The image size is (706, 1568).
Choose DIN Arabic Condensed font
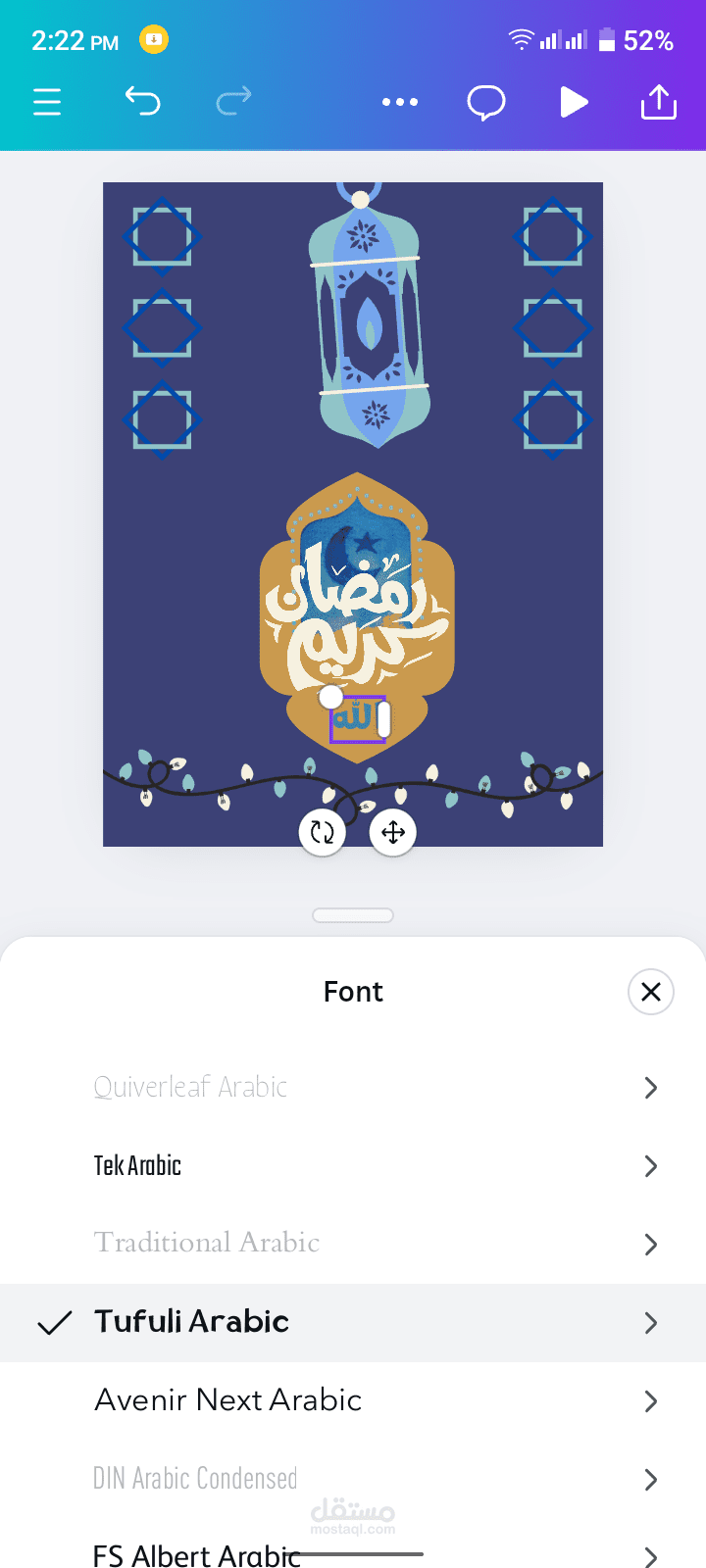point(195,1478)
